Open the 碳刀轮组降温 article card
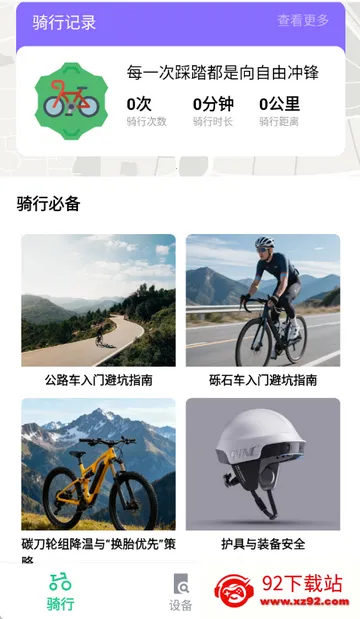This screenshot has width=360, height=619. 98,480
